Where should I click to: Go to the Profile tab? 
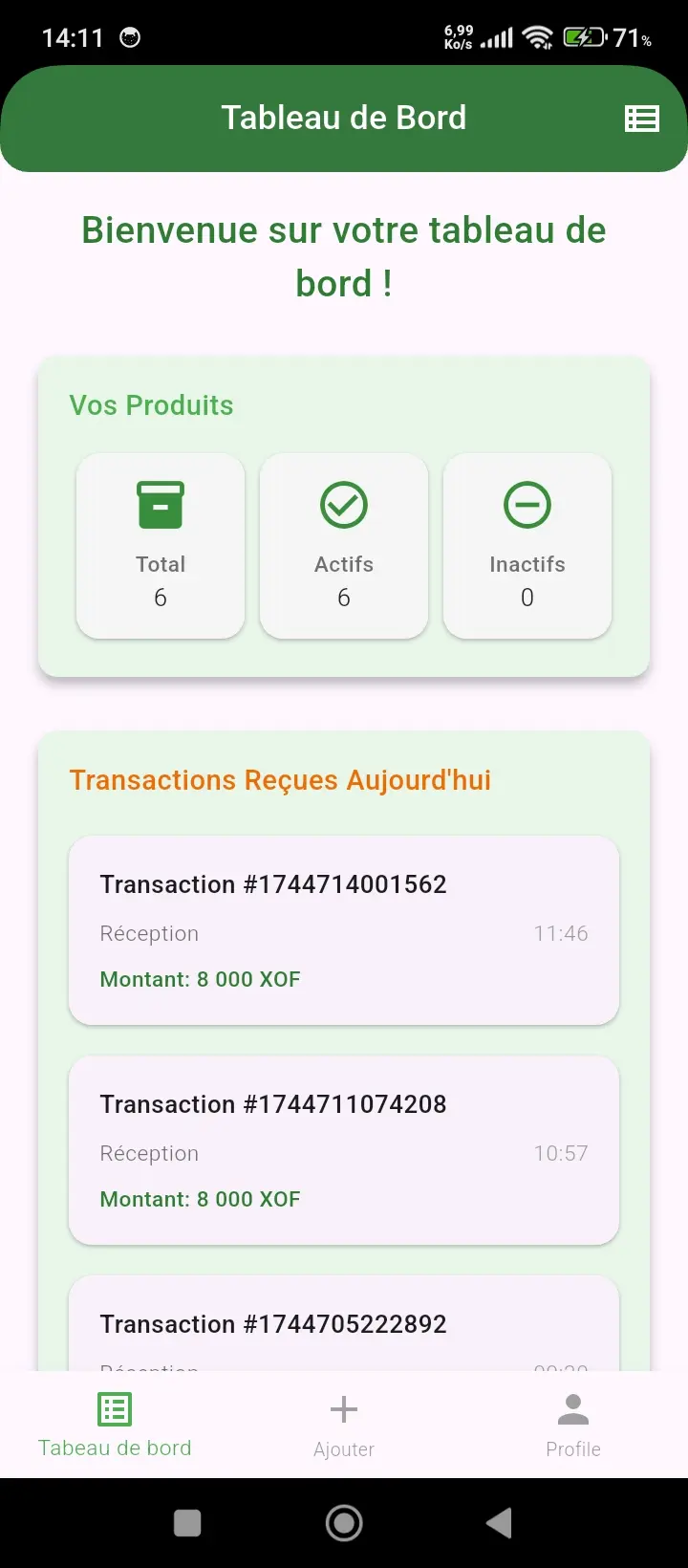click(x=573, y=1425)
